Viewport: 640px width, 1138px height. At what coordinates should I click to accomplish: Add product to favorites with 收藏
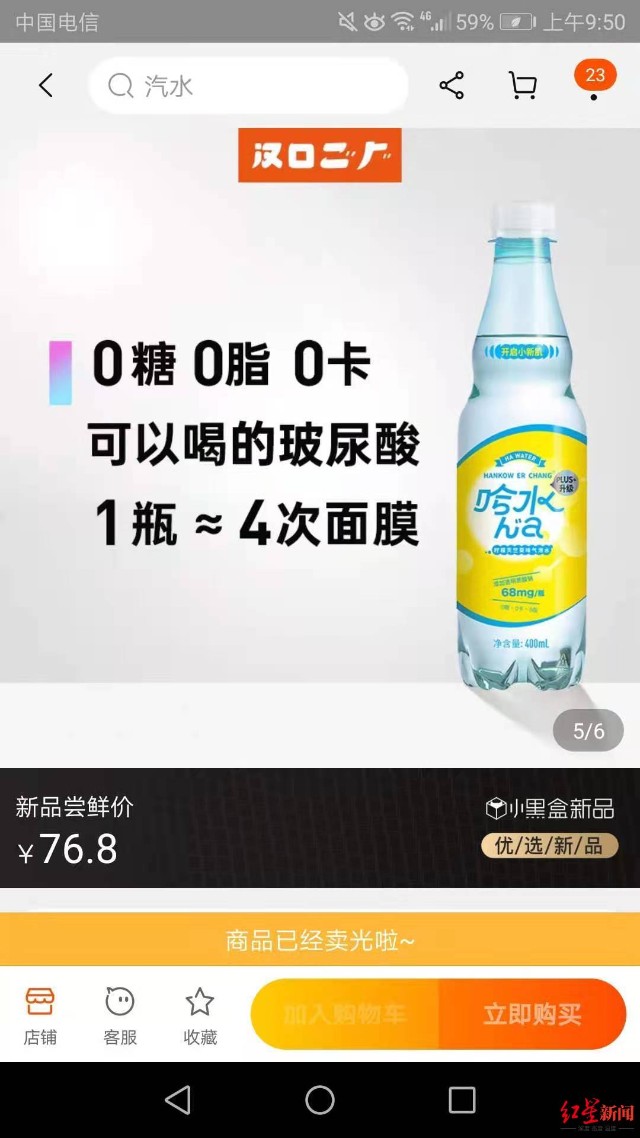pyautogui.click(x=200, y=1014)
